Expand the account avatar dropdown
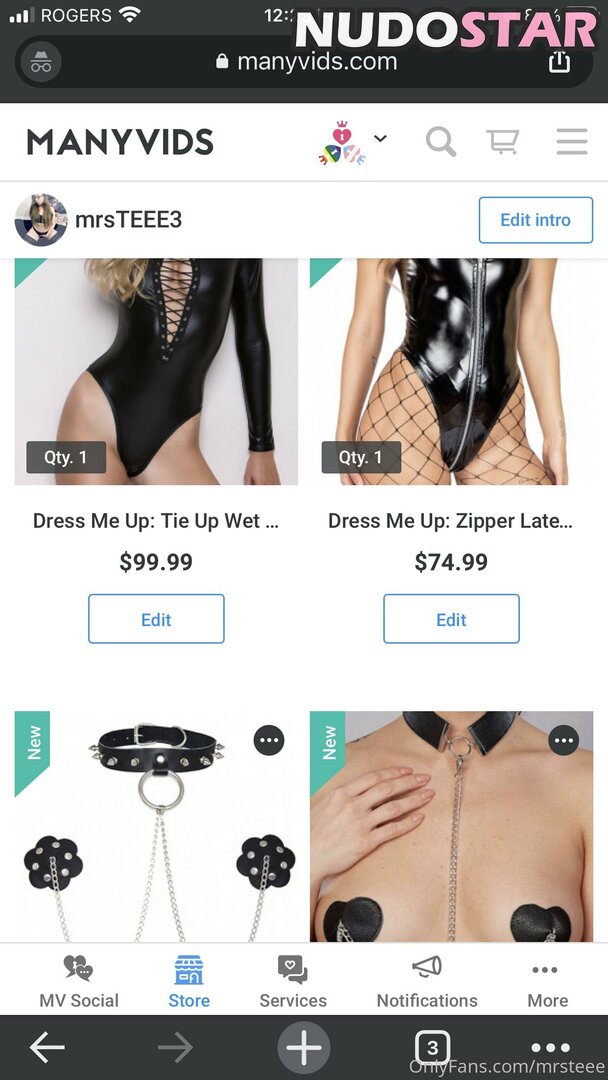 380,139
